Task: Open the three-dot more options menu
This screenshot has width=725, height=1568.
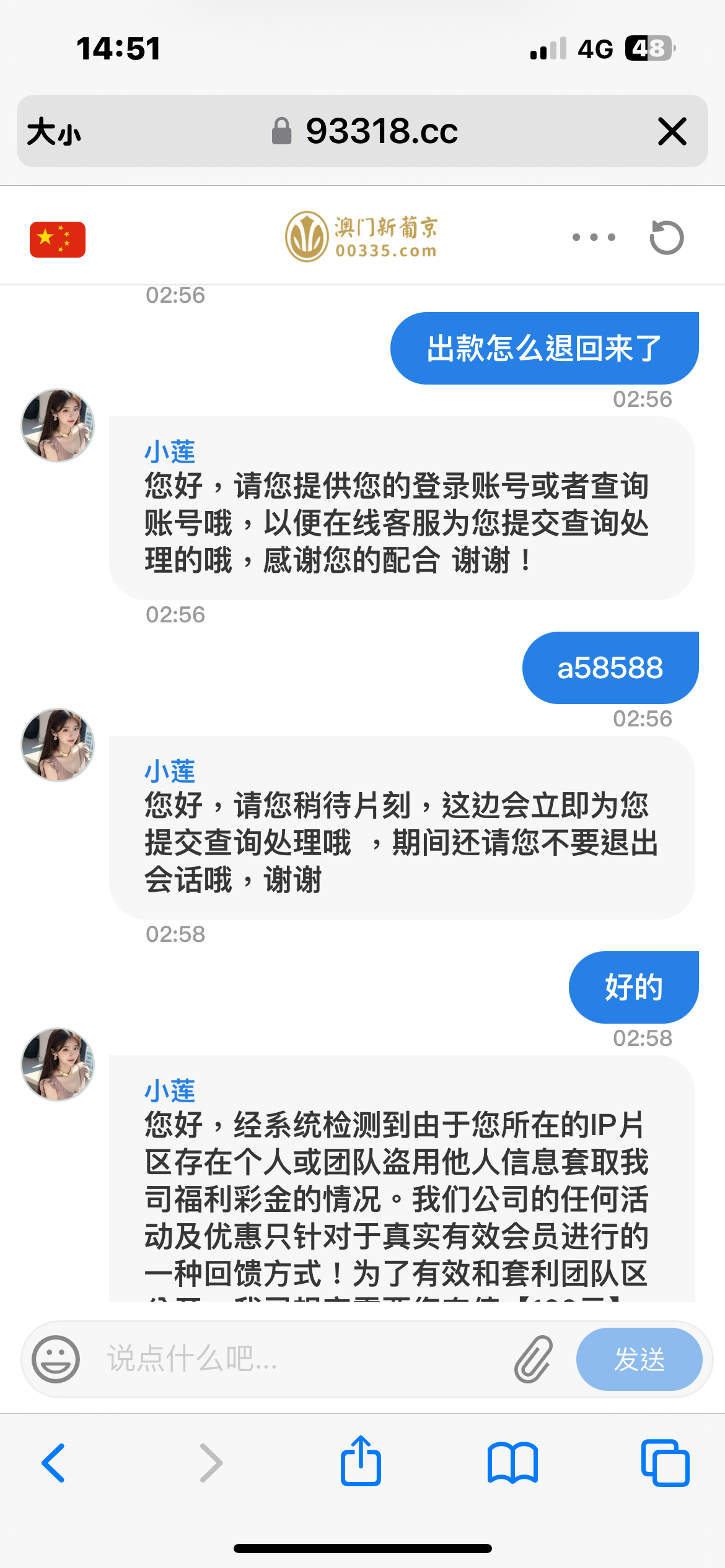Action: (x=594, y=237)
